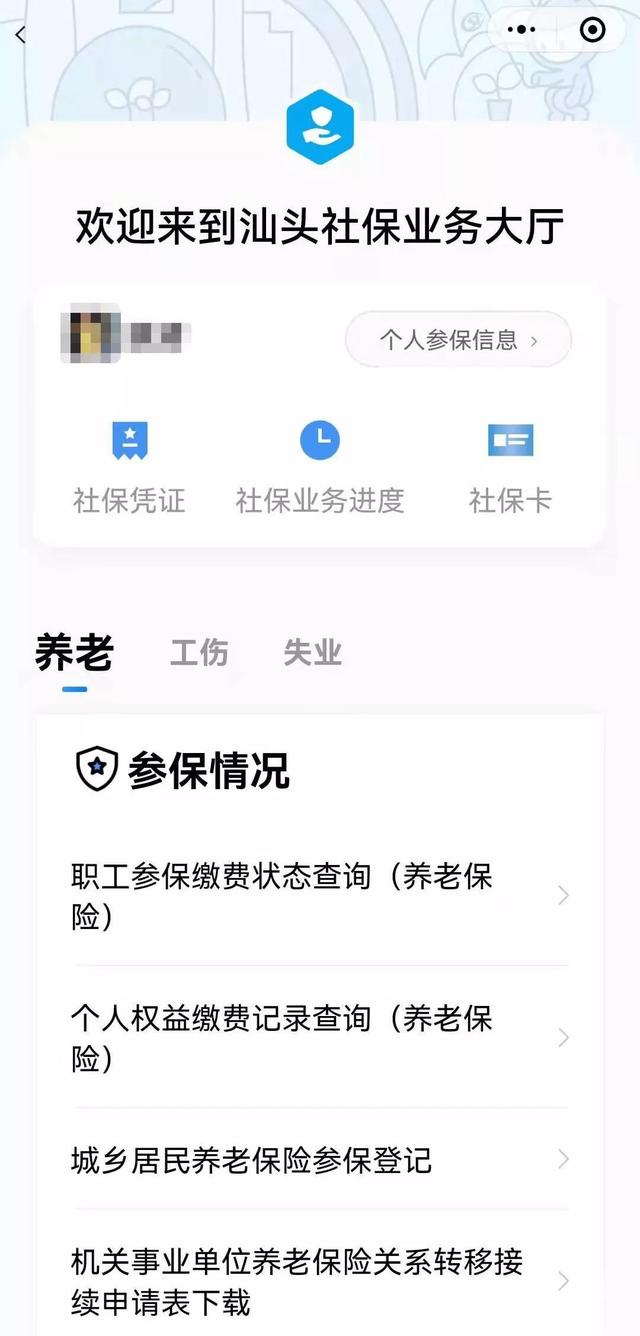This screenshot has height=1336, width=640.
Task: Switch to the 失业 tab
Action: pos(313,653)
